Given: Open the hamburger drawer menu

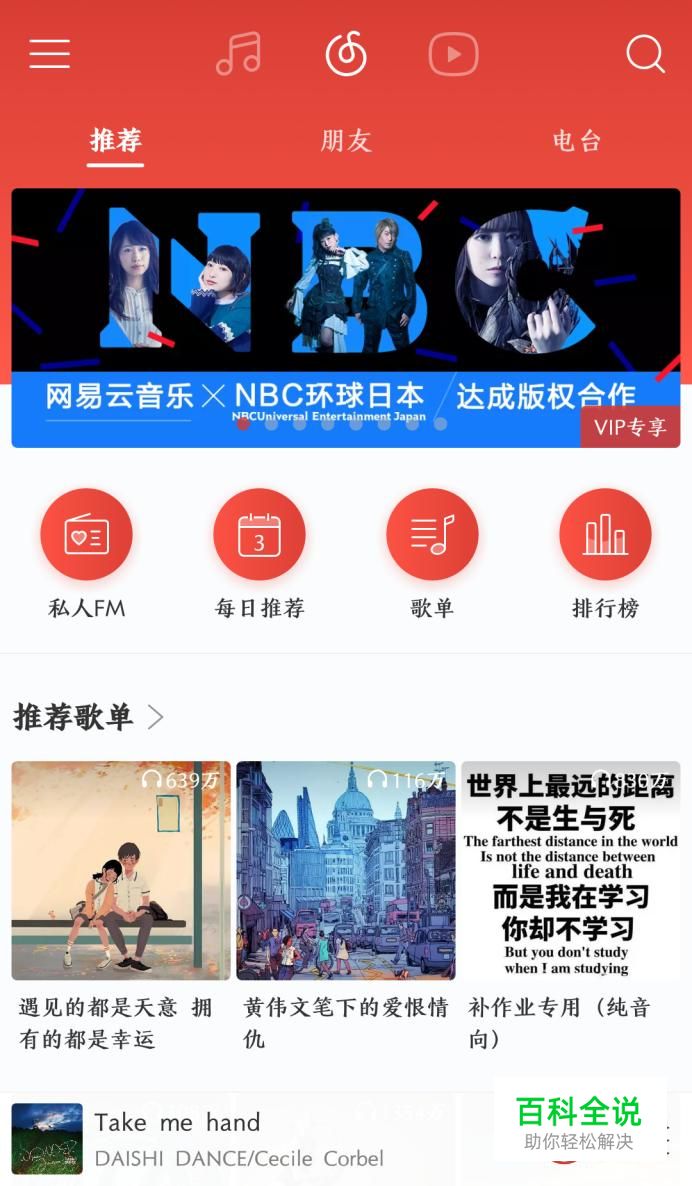Looking at the screenshot, I should click(49, 54).
